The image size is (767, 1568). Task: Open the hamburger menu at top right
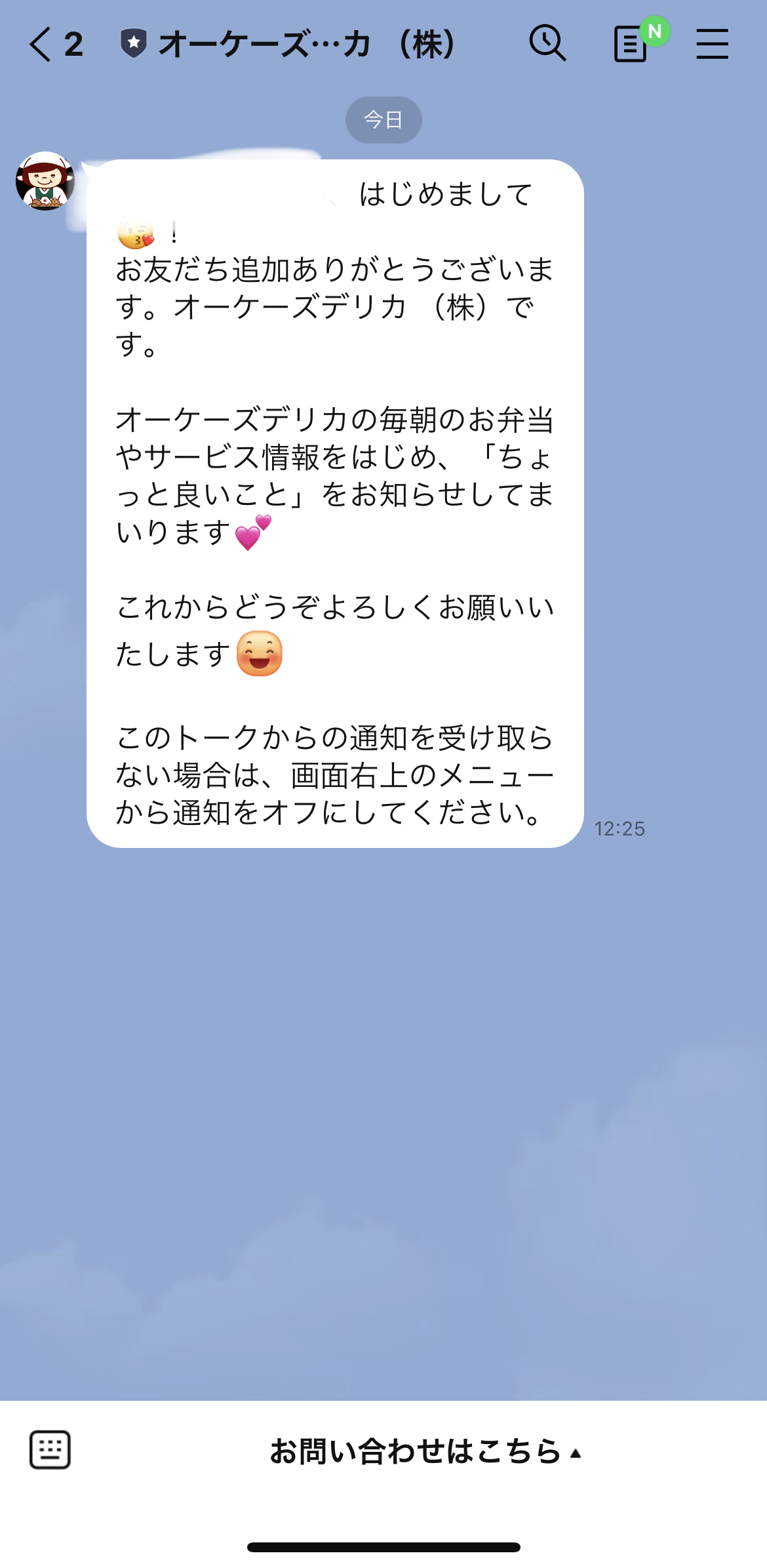[713, 44]
